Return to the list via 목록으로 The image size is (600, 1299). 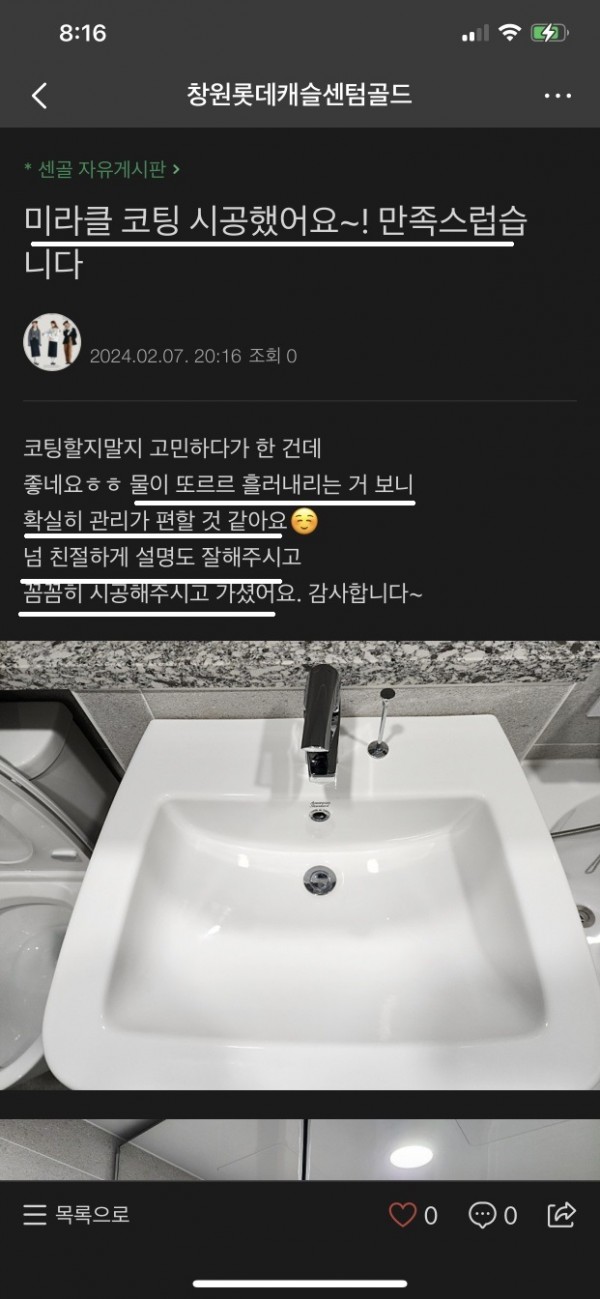point(76,1215)
